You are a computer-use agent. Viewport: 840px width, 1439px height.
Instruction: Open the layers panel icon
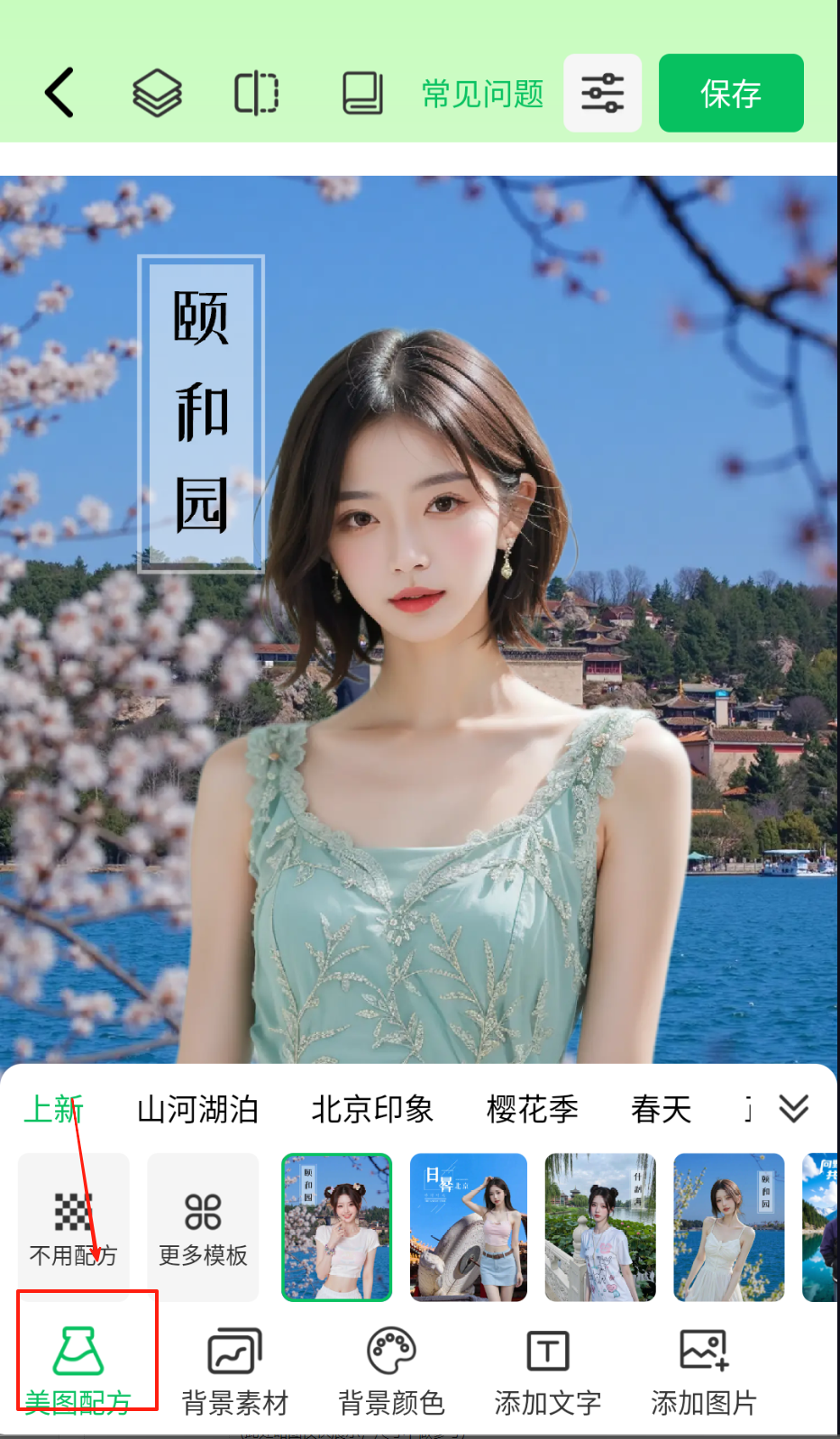pos(157,93)
